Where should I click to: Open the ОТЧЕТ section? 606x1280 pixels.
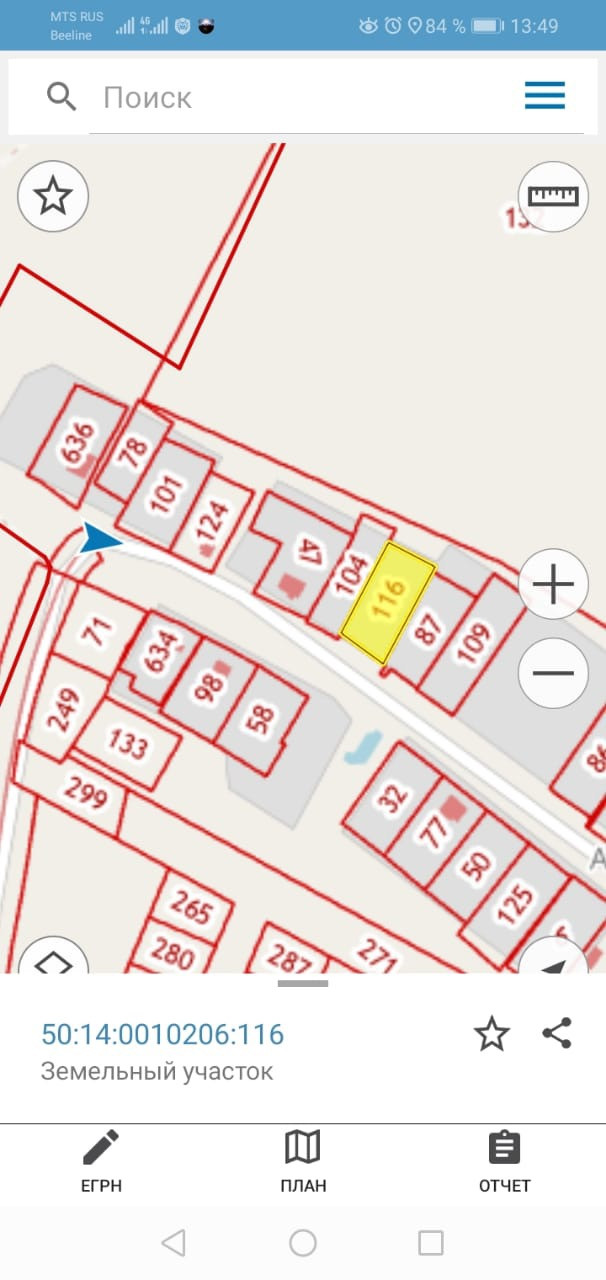click(x=505, y=1162)
